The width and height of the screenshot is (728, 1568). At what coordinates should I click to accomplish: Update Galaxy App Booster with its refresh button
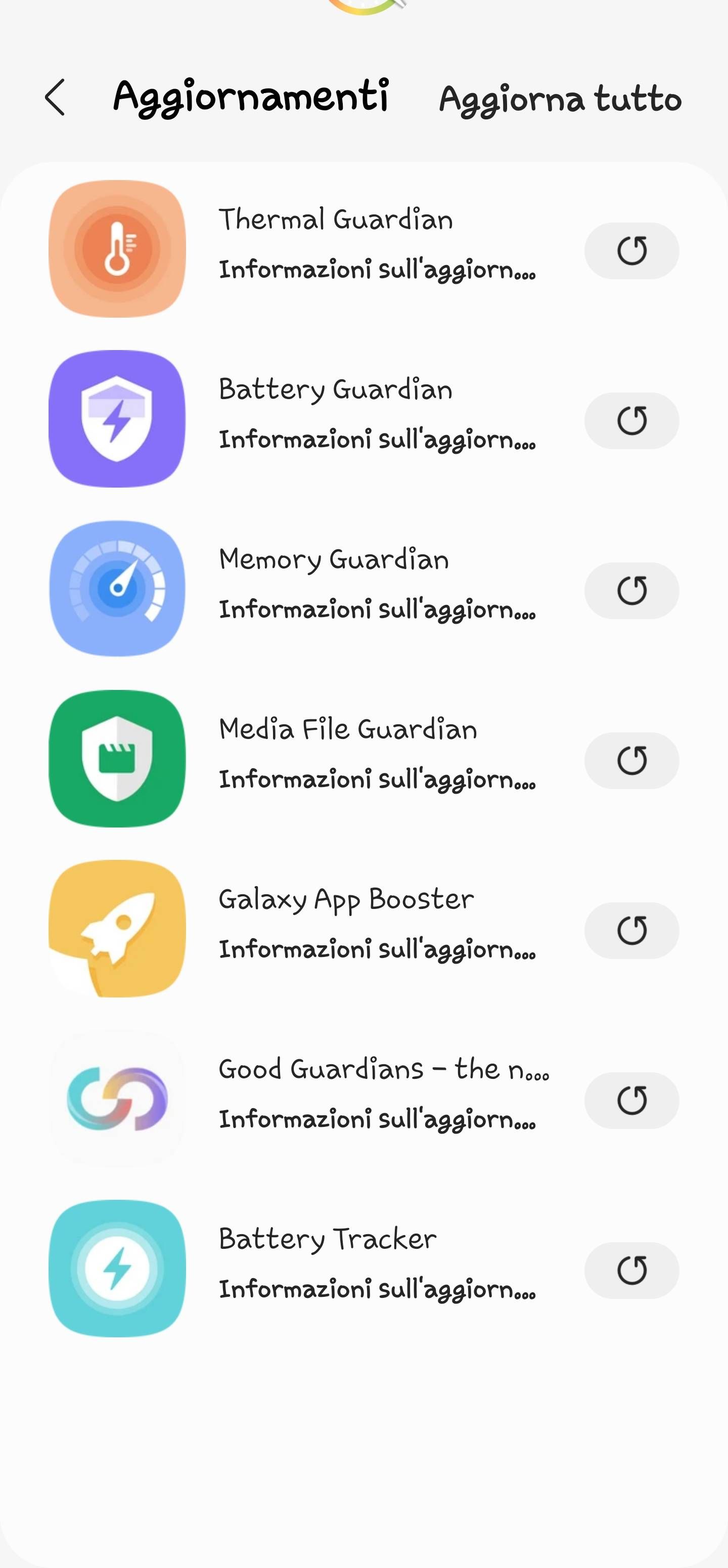coord(631,931)
